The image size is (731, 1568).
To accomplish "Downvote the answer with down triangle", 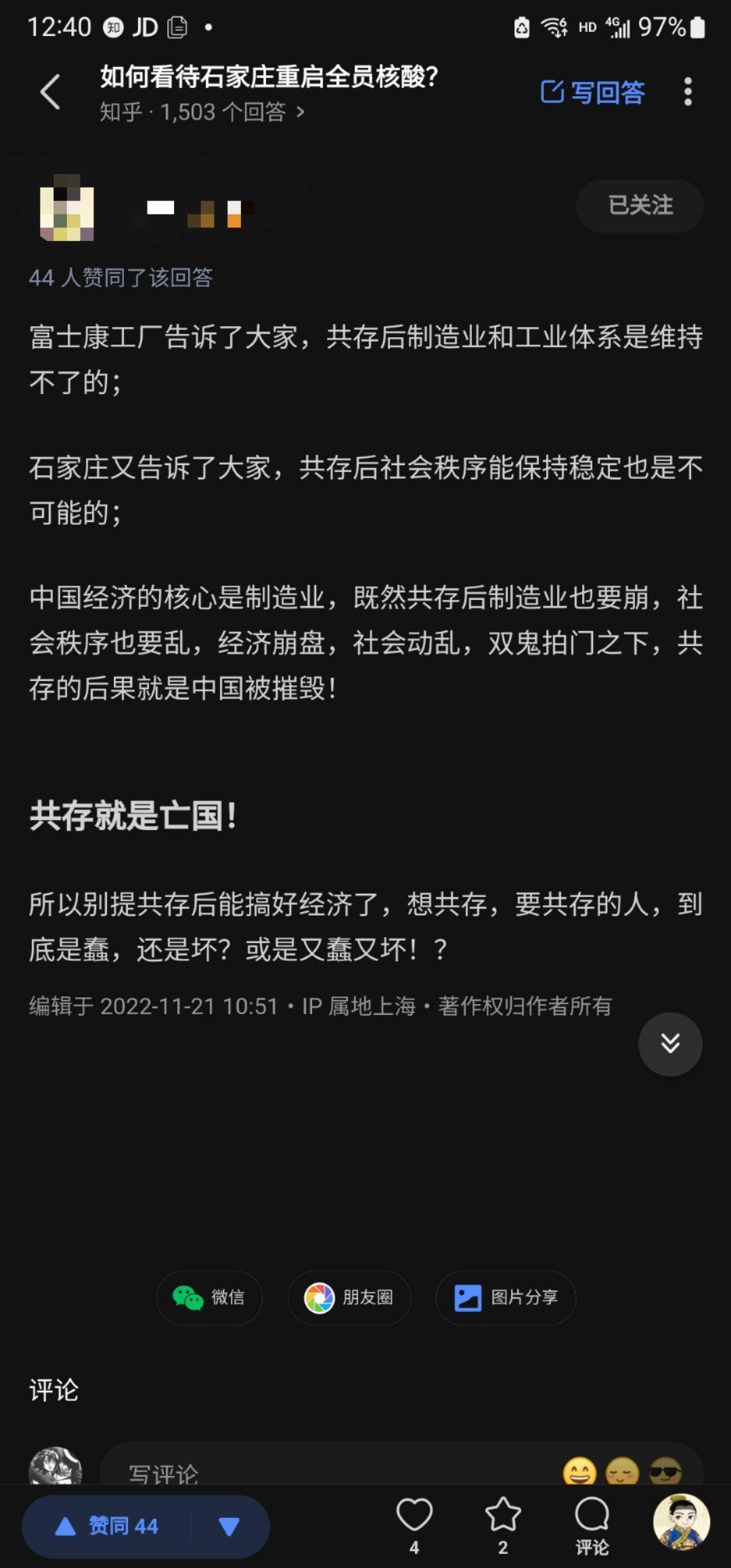I will [x=229, y=1526].
